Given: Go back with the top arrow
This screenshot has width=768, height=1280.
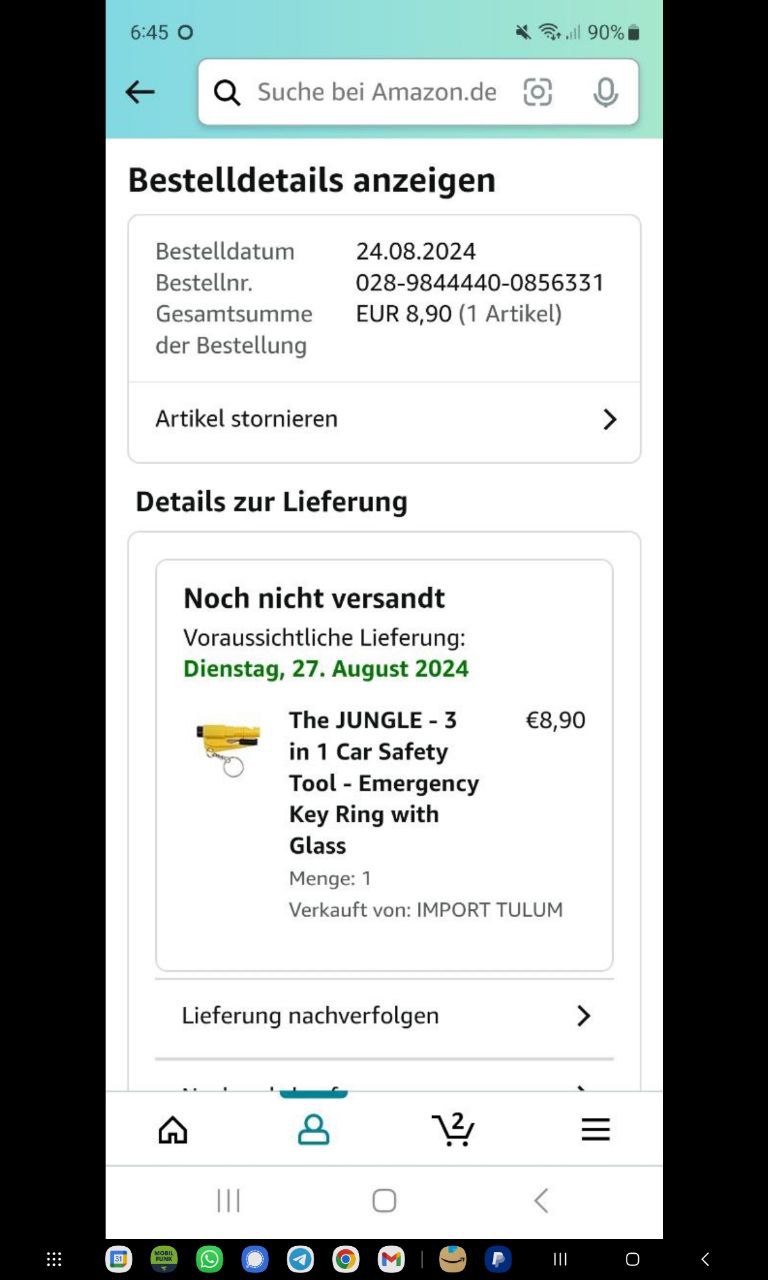Looking at the screenshot, I should (140, 92).
